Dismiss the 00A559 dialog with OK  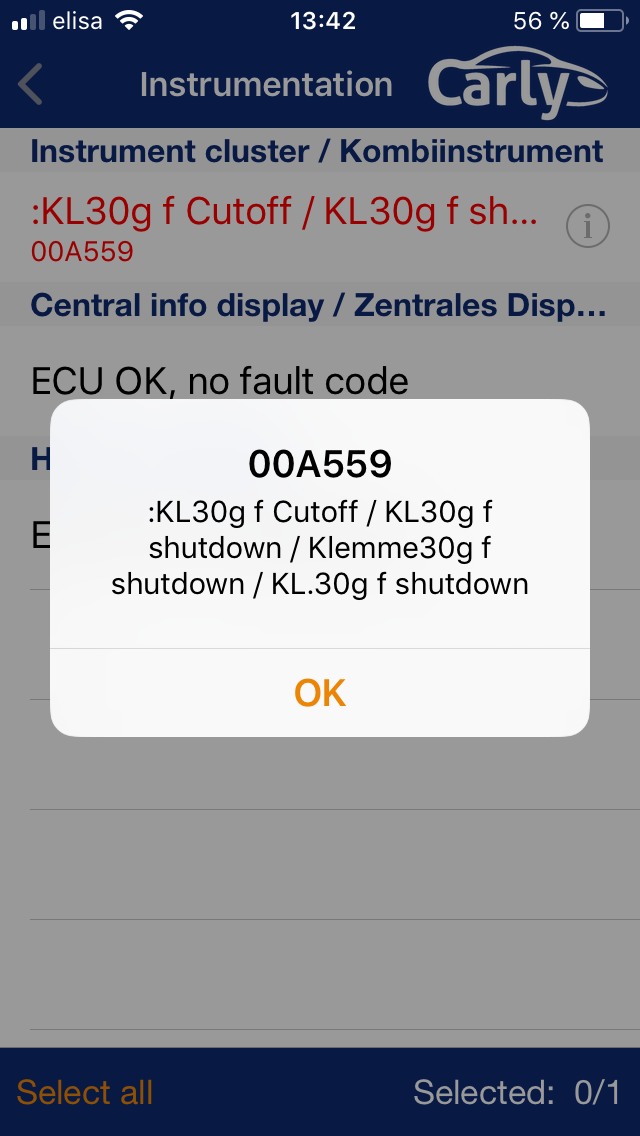click(x=320, y=692)
